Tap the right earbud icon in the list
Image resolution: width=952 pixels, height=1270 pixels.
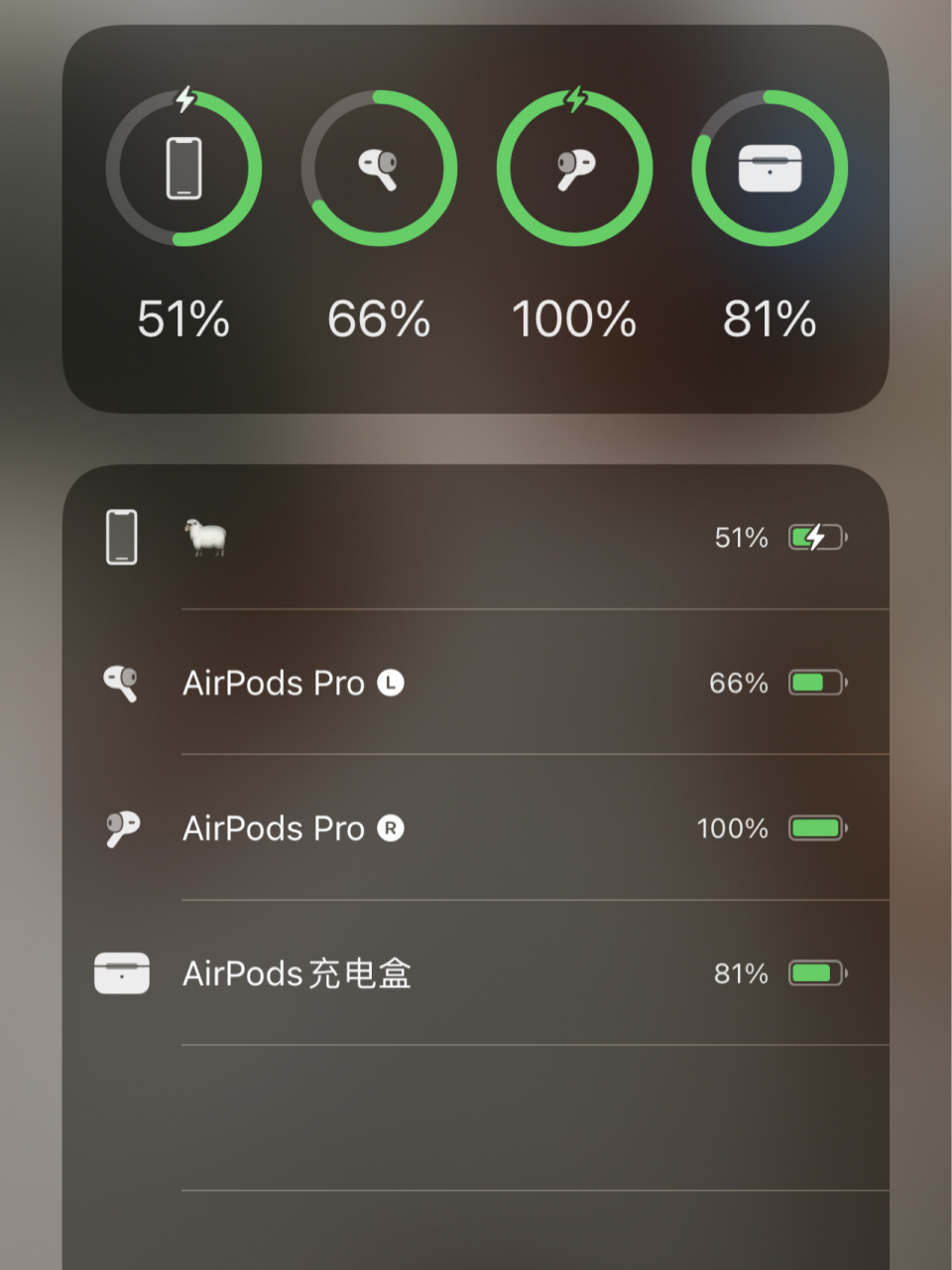click(x=121, y=827)
